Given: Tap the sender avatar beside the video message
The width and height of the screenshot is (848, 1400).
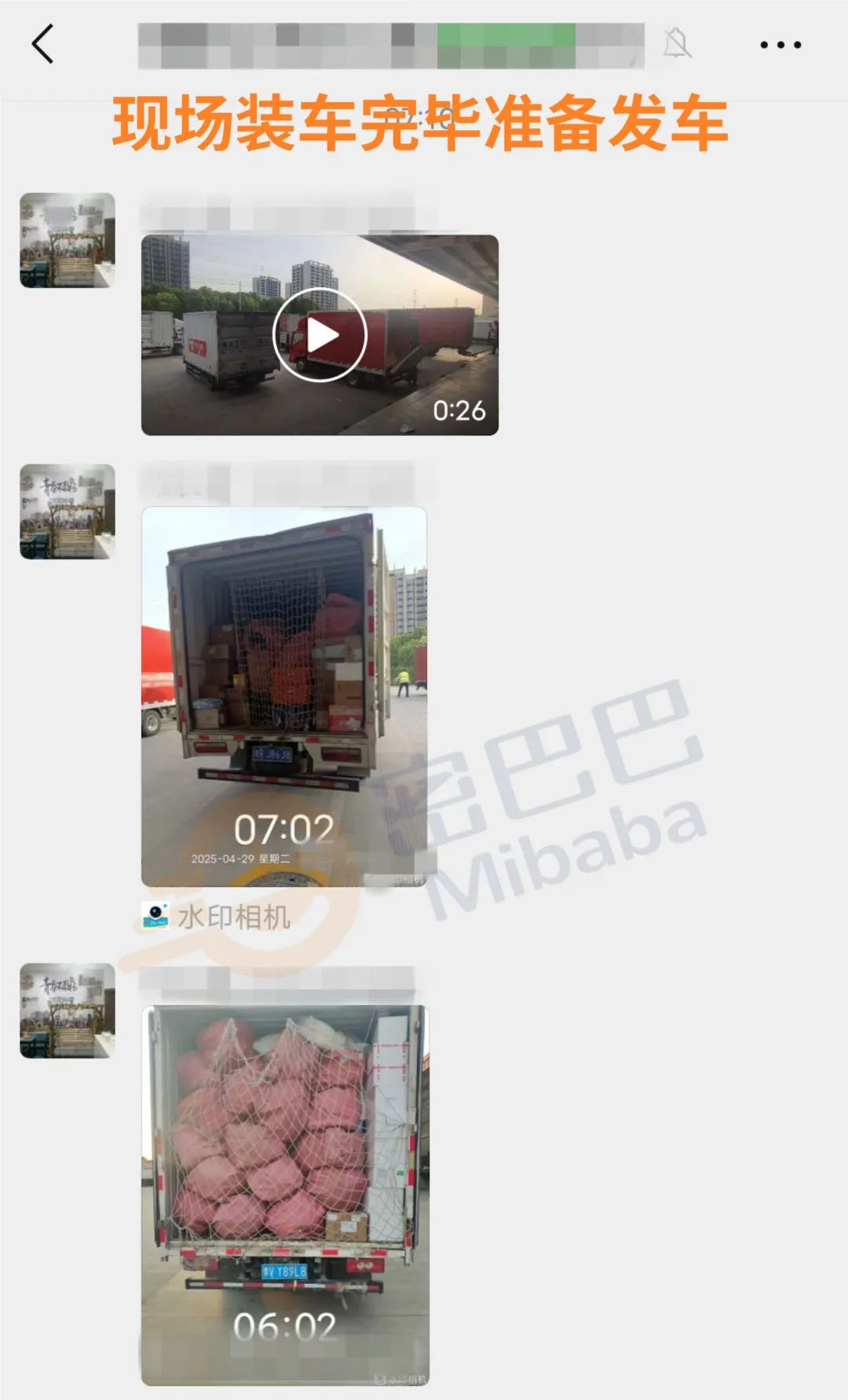Looking at the screenshot, I should point(68,240).
